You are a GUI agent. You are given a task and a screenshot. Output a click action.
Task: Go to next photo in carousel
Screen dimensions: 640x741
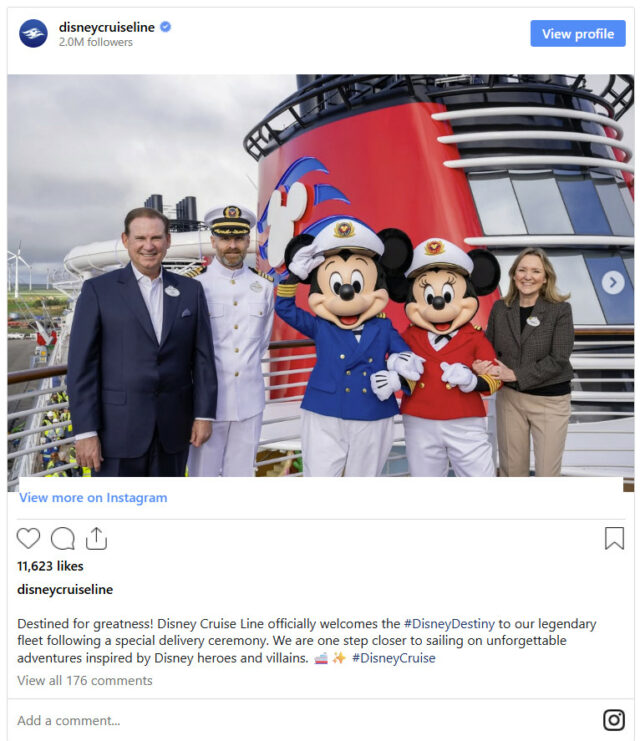tap(612, 283)
